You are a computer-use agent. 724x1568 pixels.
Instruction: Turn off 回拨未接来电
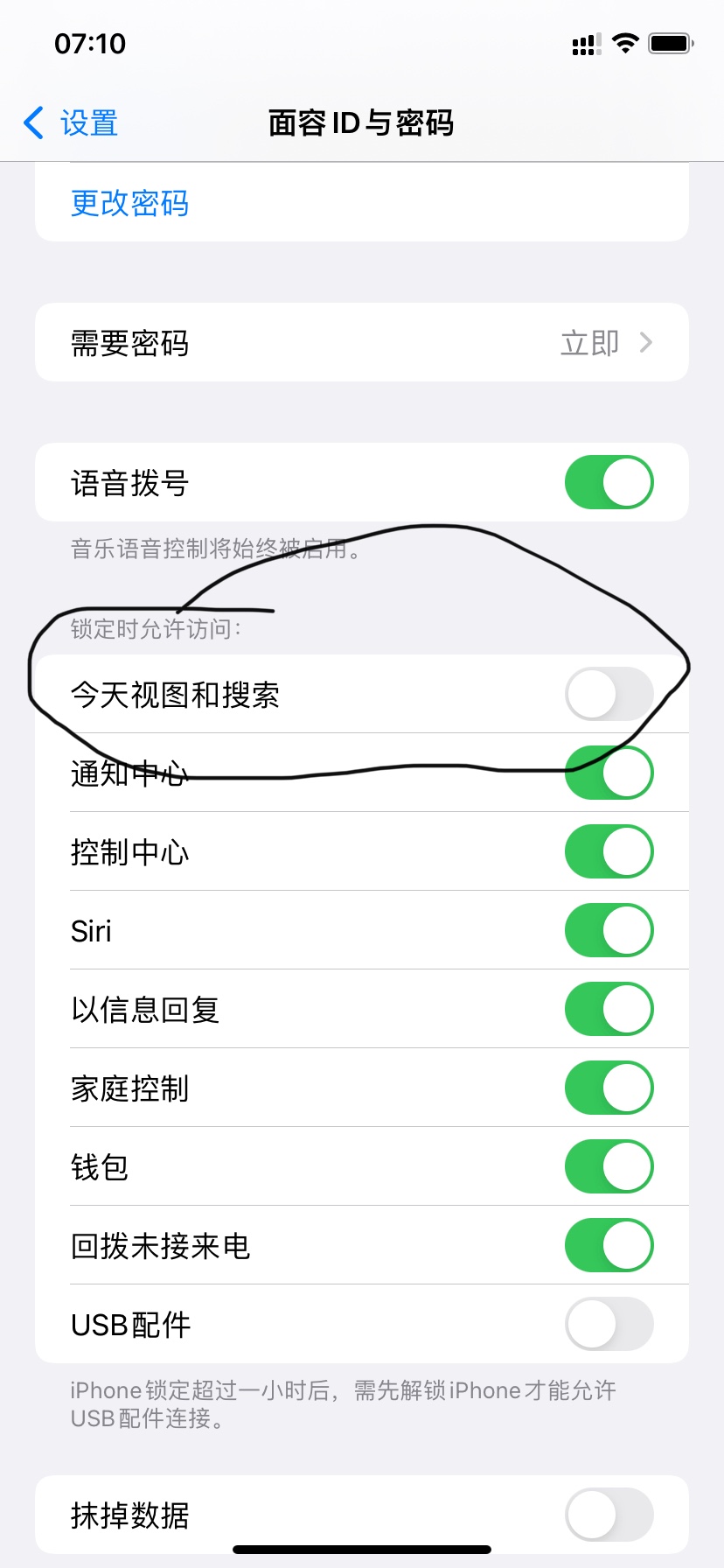pos(609,1245)
